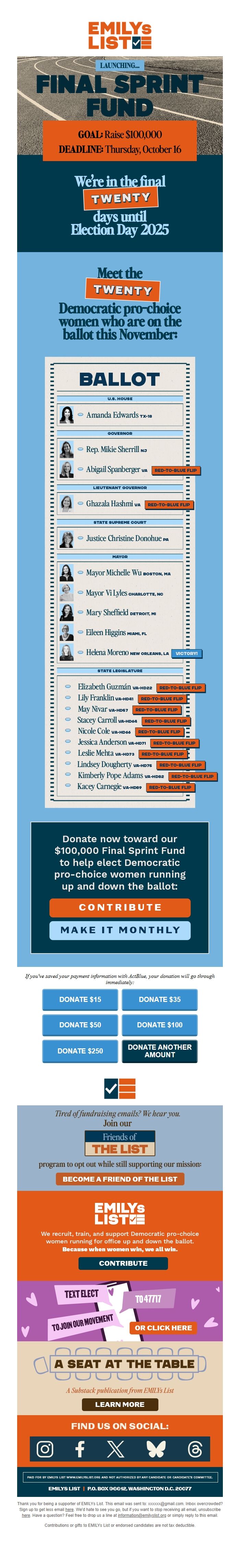
Task: Open EMILYs List on Instagram
Action: pyautogui.click(x=45, y=1449)
